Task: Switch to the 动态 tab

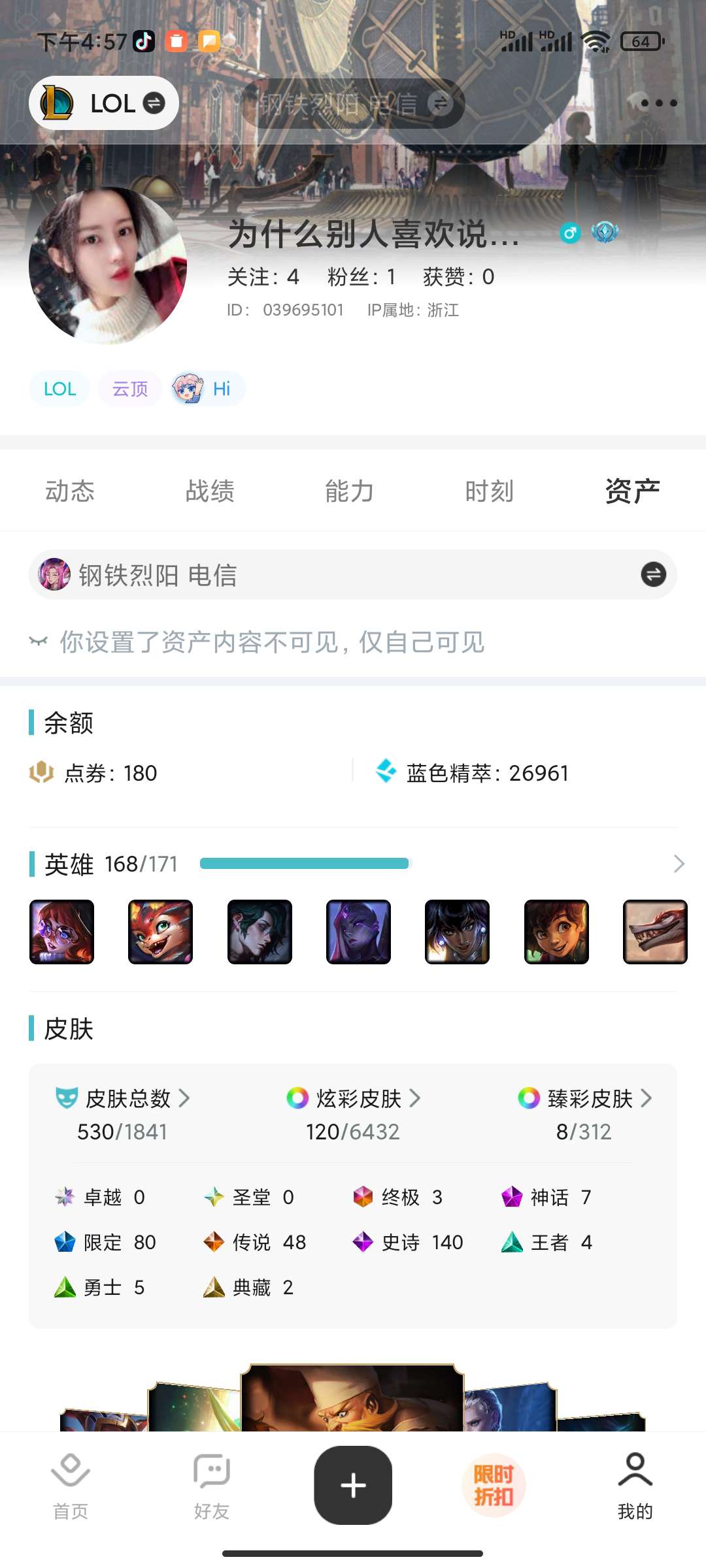Action: tap(70, 491)
